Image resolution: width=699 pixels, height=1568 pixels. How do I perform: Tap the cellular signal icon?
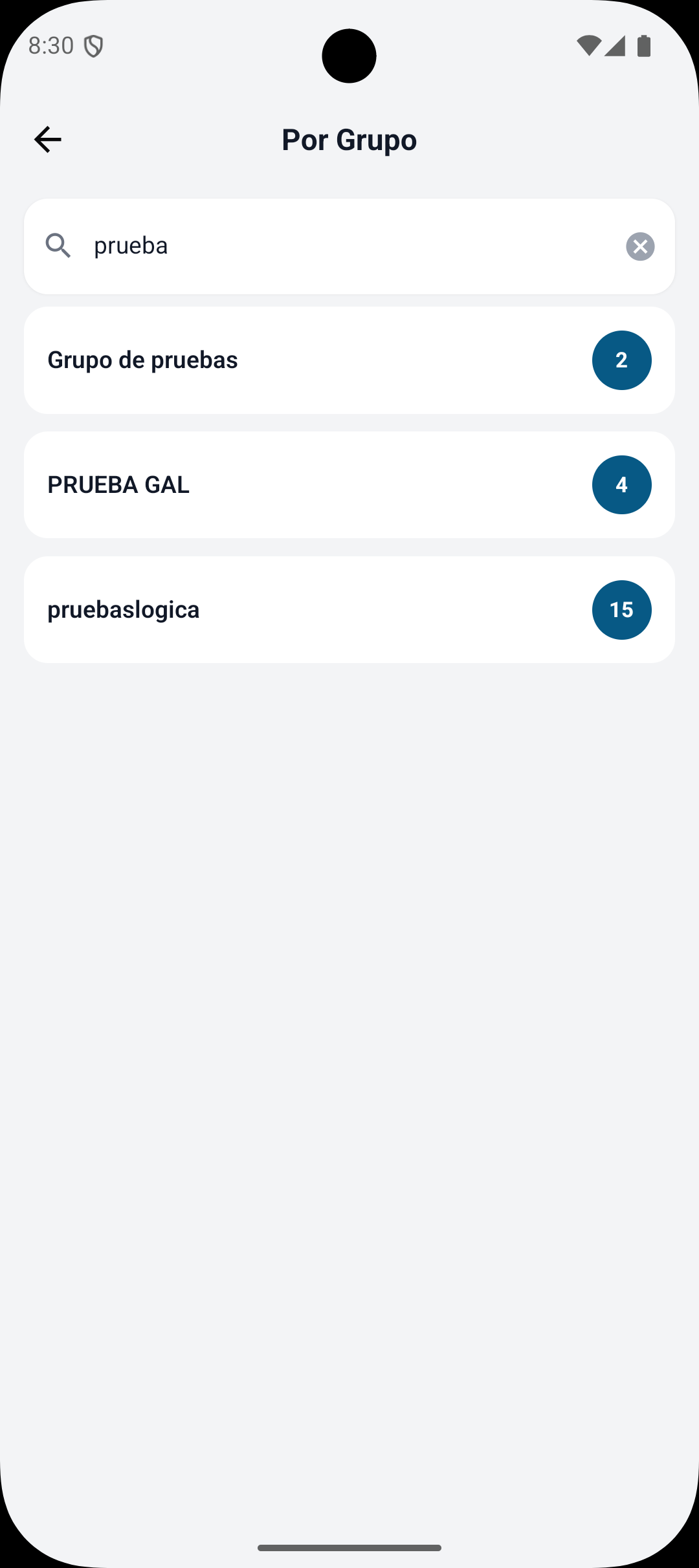coord(616,45)
